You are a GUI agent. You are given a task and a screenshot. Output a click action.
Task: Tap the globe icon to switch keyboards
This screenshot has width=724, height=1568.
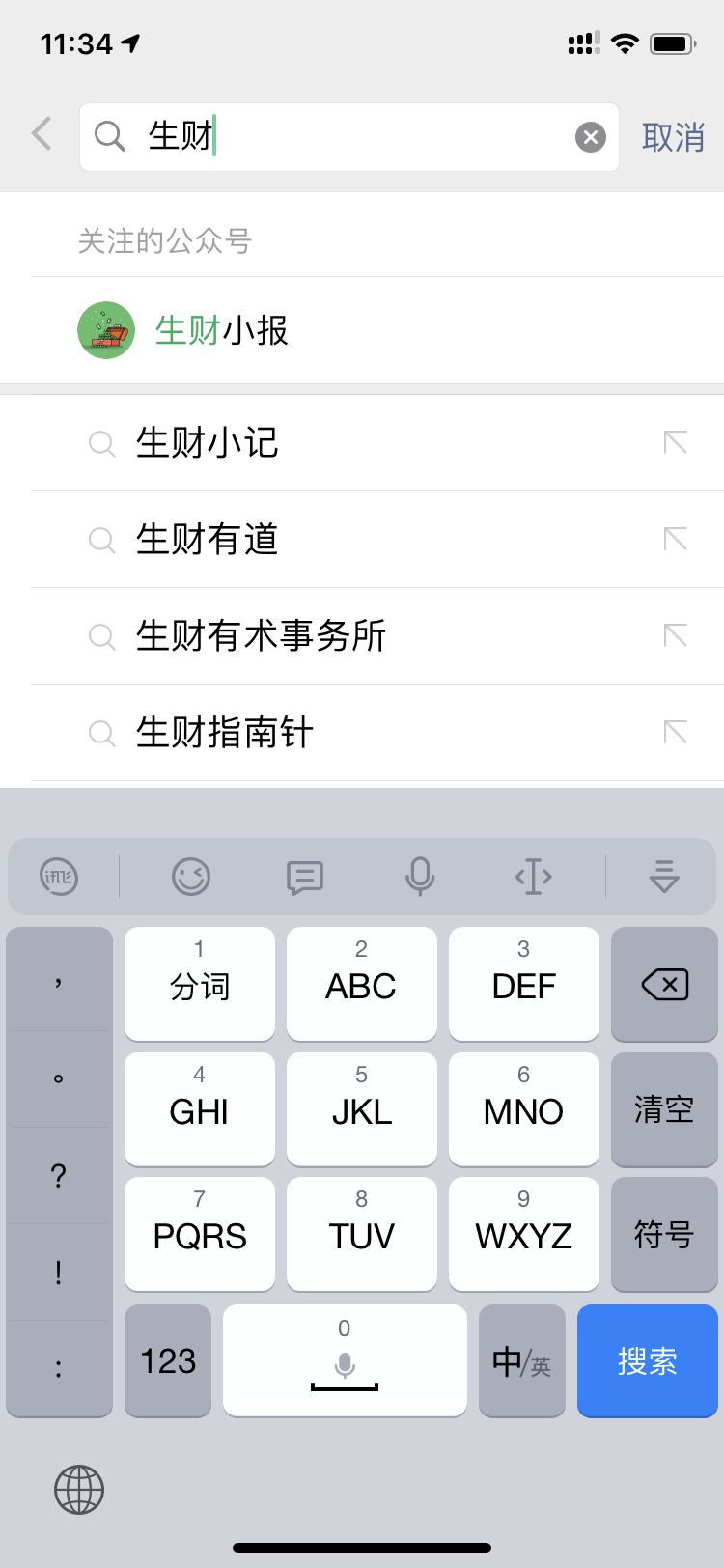(77, 1489)
